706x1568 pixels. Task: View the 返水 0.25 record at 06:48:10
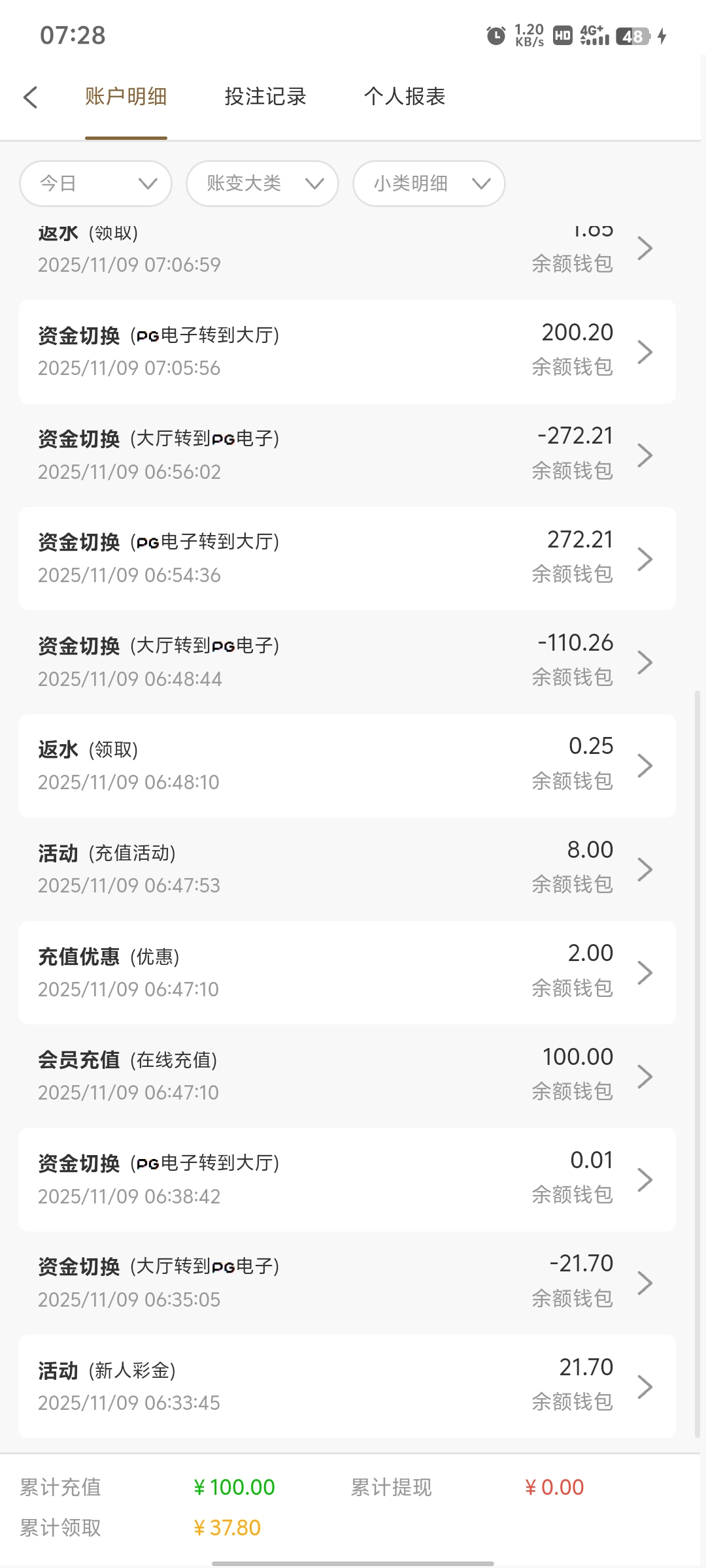click(347, 765)
